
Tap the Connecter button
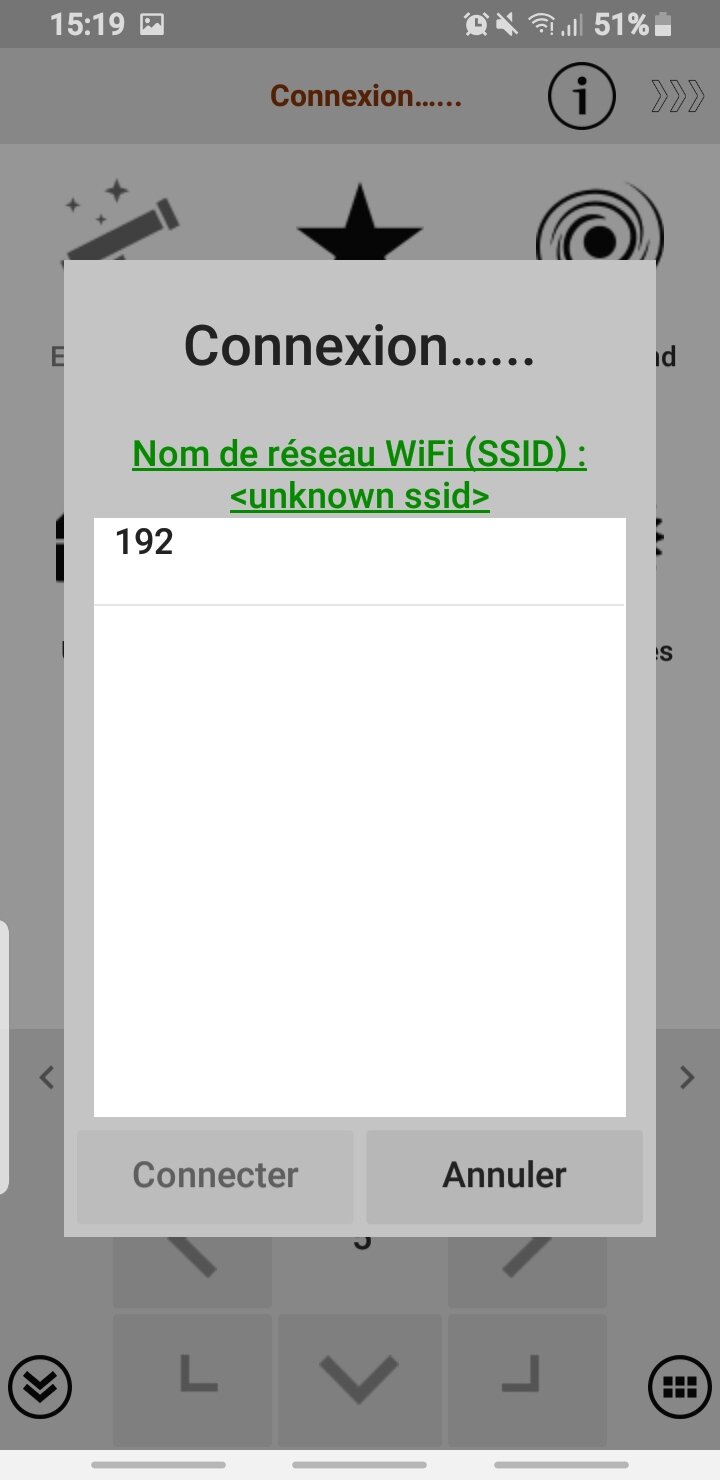pos(215,1176)
